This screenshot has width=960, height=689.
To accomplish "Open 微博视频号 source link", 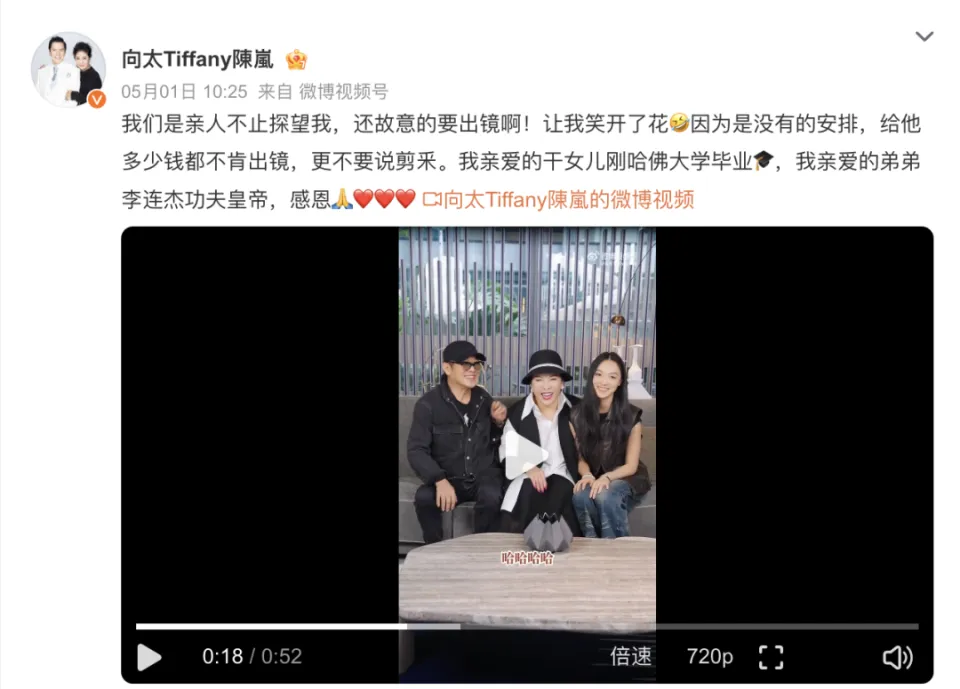I will [343, 91].
